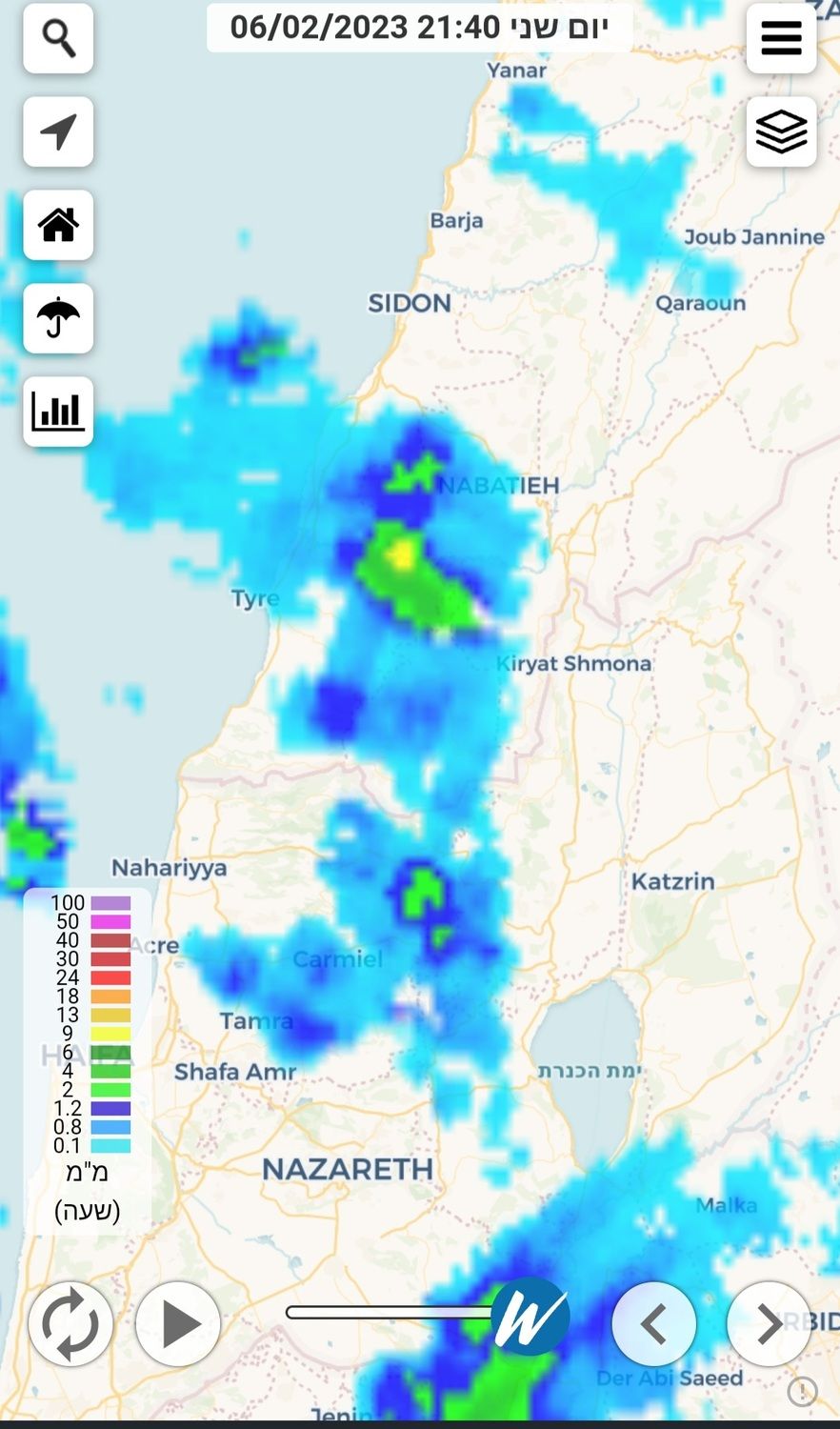The width and height of the screenshot is (840, 1429).
Task: Advance to the next radar frame
Action: click(769, 1323)
